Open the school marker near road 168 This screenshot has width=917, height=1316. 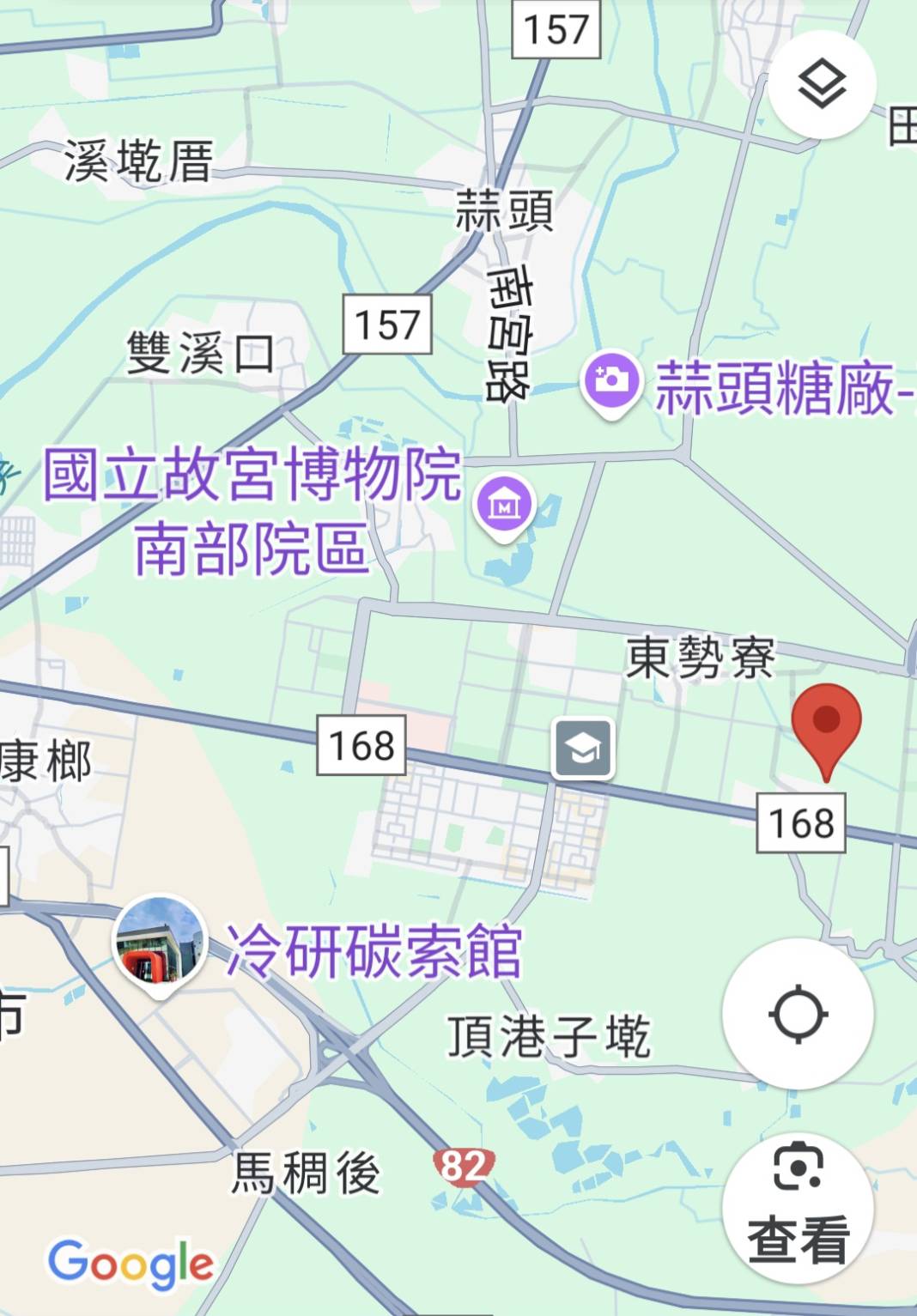tap(582, 749)
